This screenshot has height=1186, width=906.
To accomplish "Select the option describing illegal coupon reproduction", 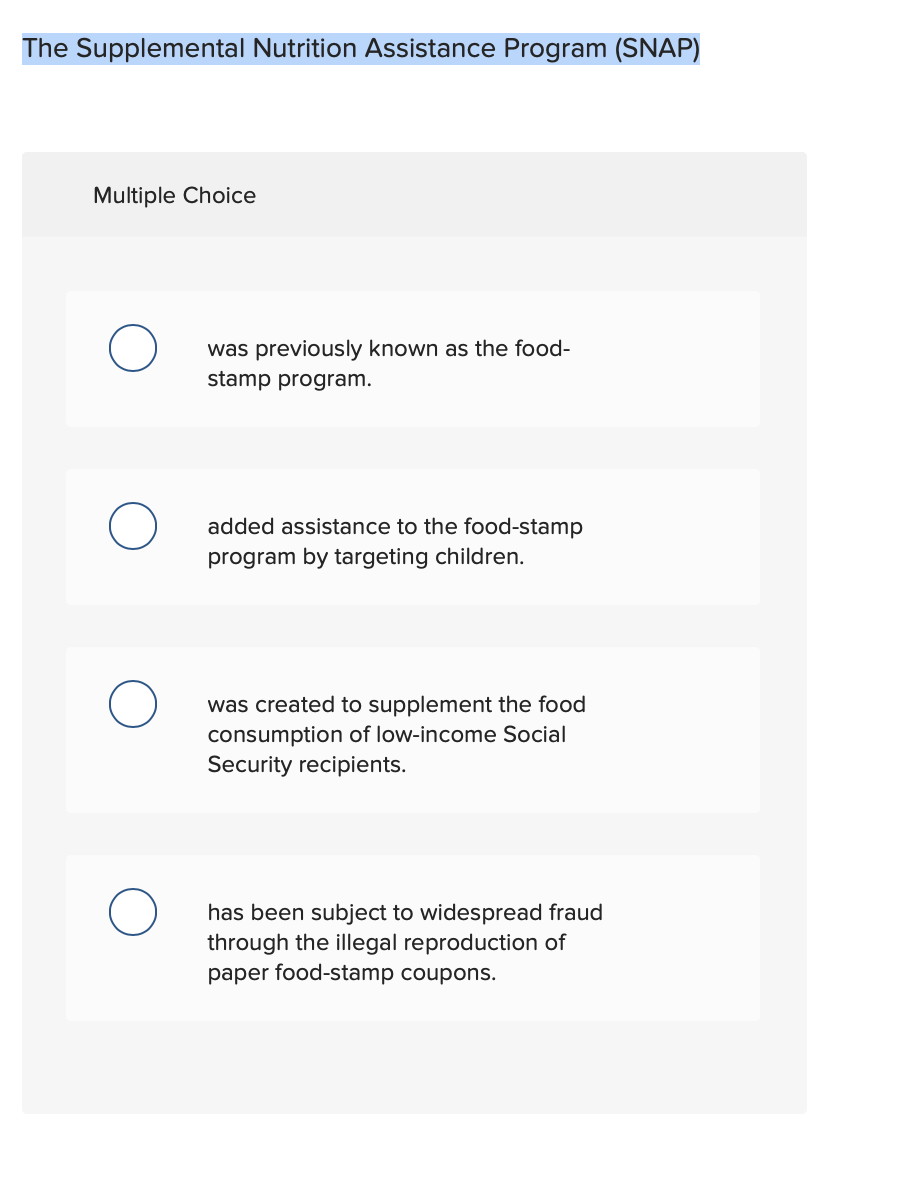I will [405, 942].
